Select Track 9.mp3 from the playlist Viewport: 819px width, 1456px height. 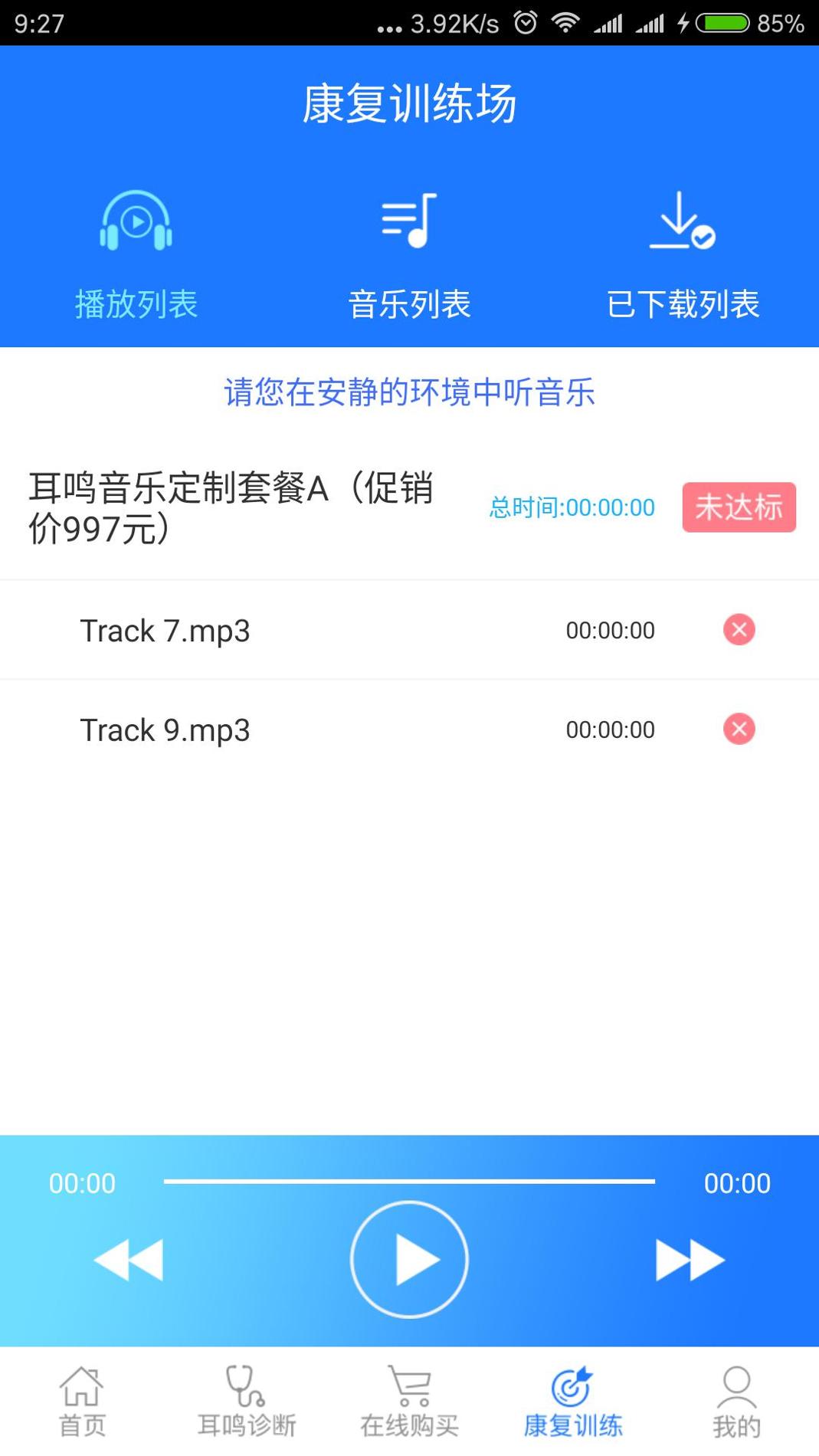[x=166, y=730]
